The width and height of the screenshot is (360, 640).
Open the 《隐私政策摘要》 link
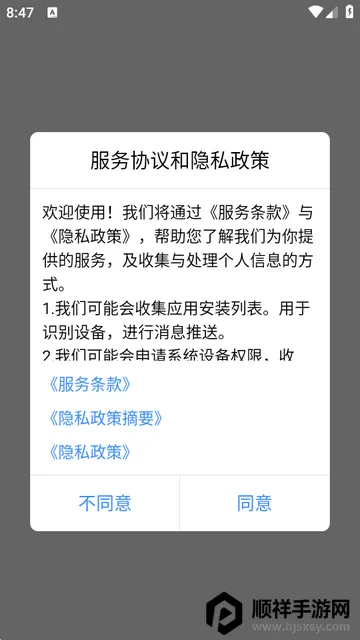[106, 418]
